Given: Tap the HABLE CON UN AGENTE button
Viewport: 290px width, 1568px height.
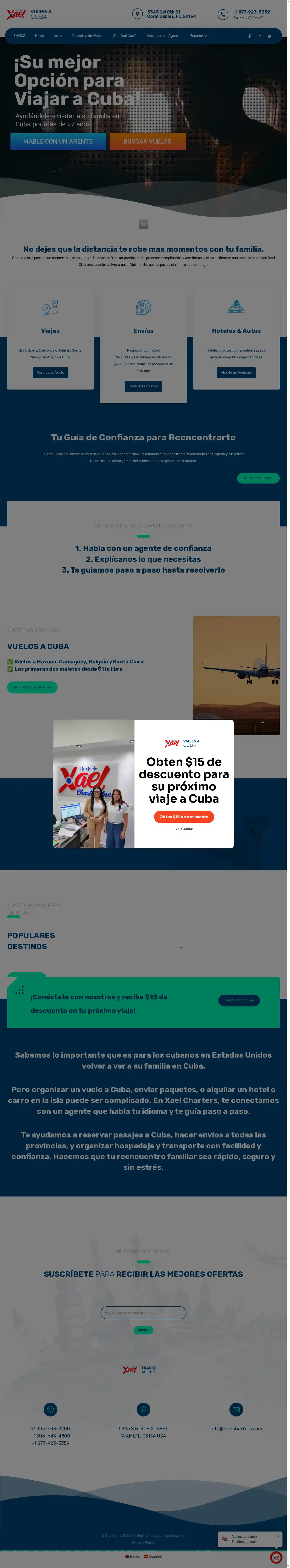Looking at the screenshot, I should (58, 141).
